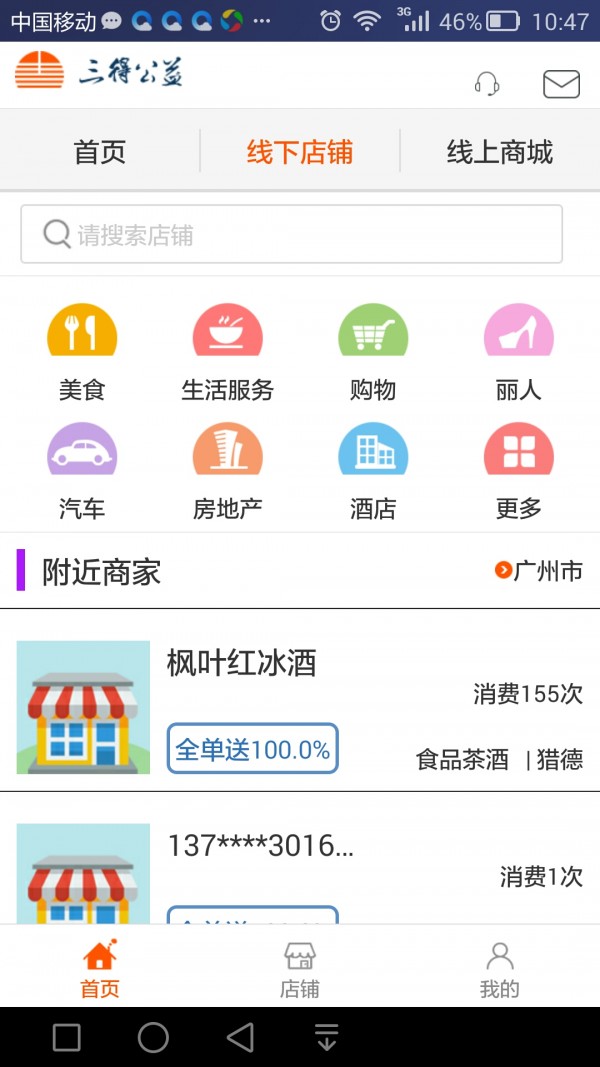Switch to the 线上商城 tab
The height and width of the screenshot is (1067, 600).
tap(500, 152)
